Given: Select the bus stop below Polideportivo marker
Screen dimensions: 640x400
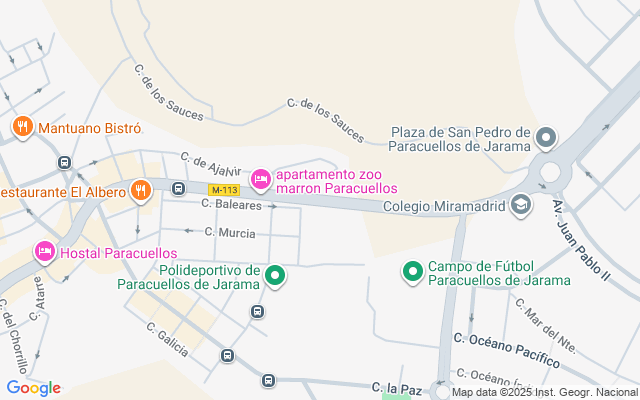Looking at the screenshot, I should (x=258, y=312).
